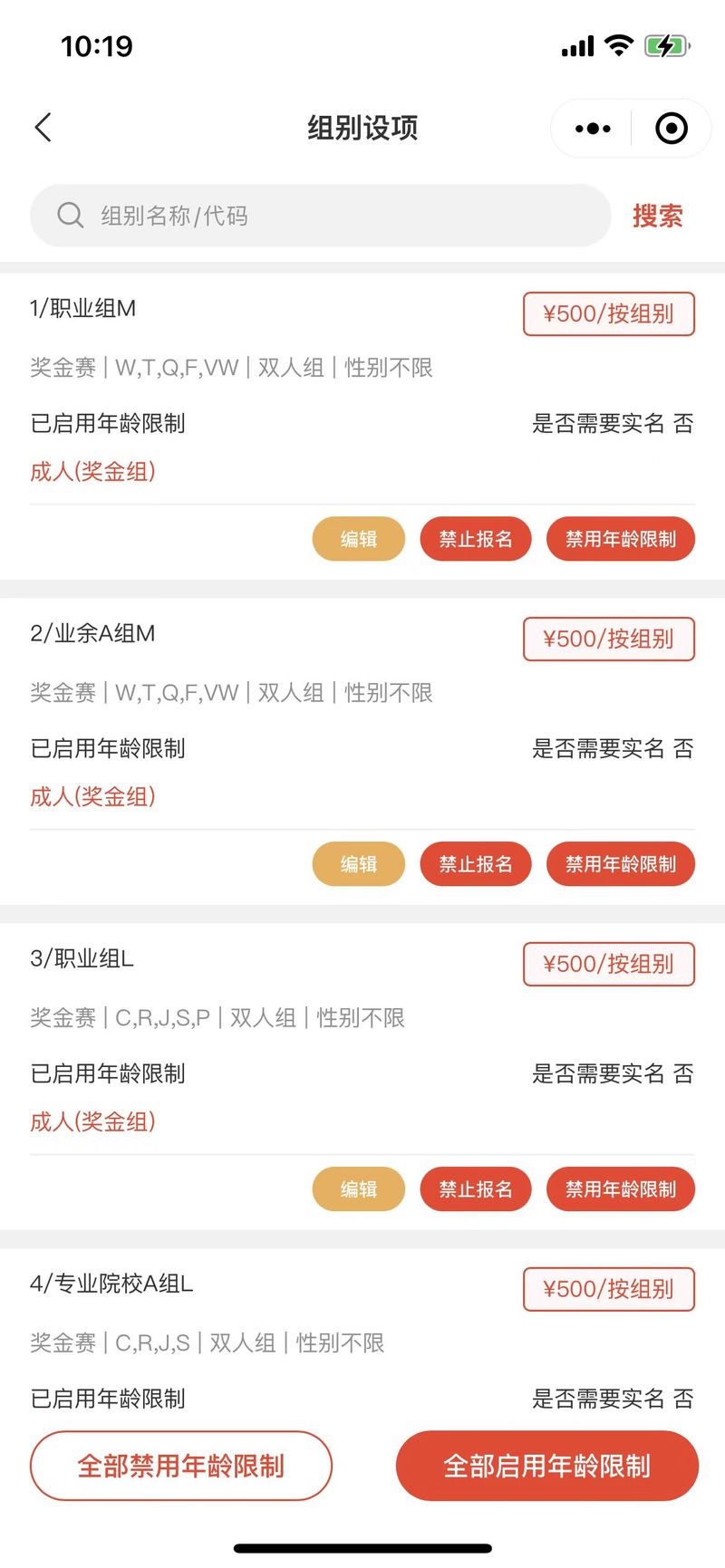Viewport: 725px width, 1568px height.
Task: Select 全部启用年龄限制 at the bottom
Action: pos(547,1466)
